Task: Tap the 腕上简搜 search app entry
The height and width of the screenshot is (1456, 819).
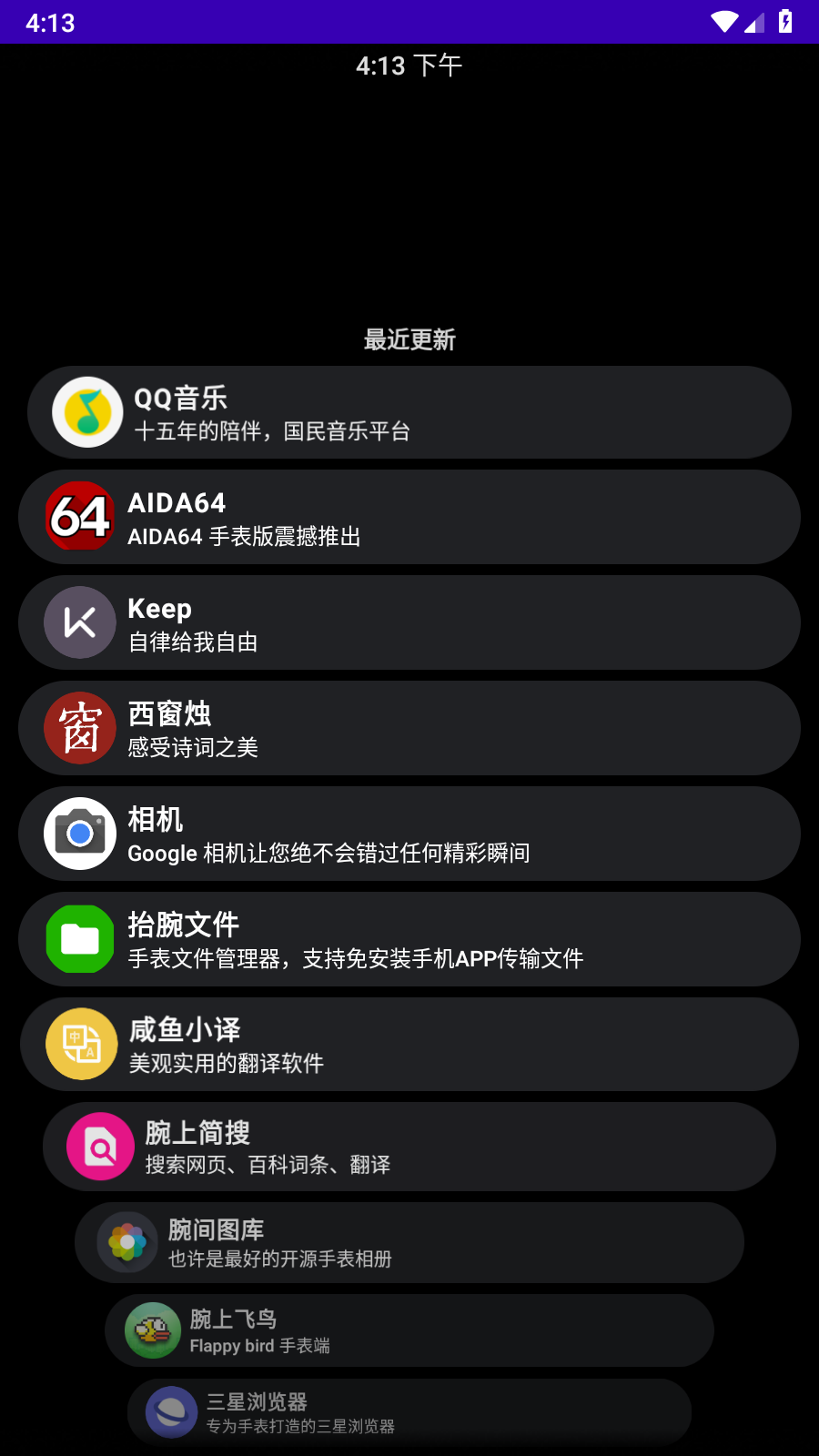Action: click(x=409, y=1147)
